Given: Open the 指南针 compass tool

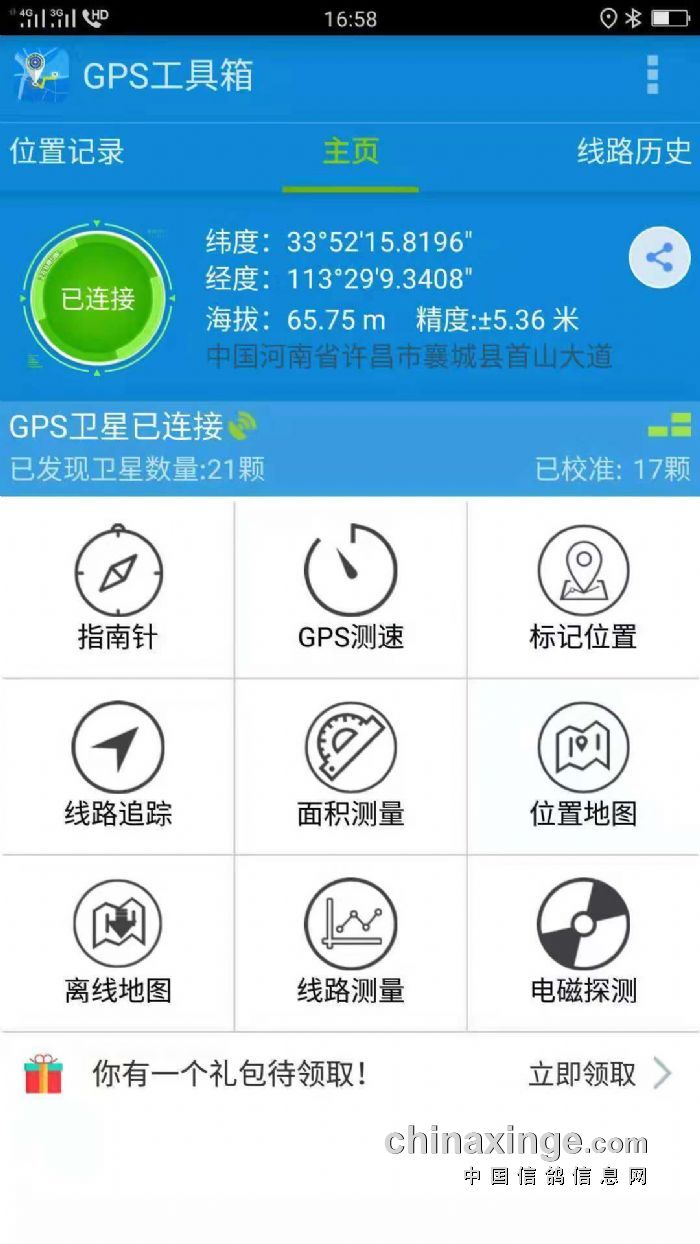Looking at the screenshot, I should (118, 589).
